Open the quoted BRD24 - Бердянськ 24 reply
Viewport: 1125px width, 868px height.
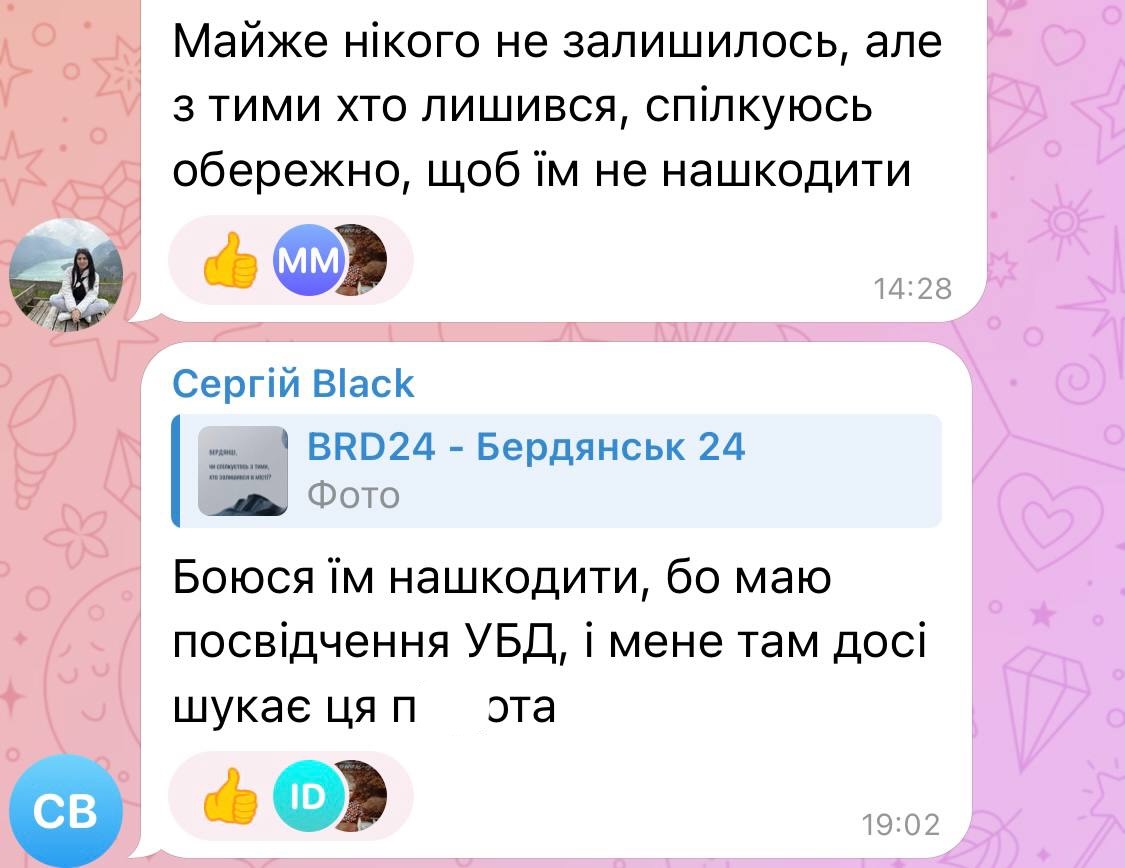click(558, 470)
